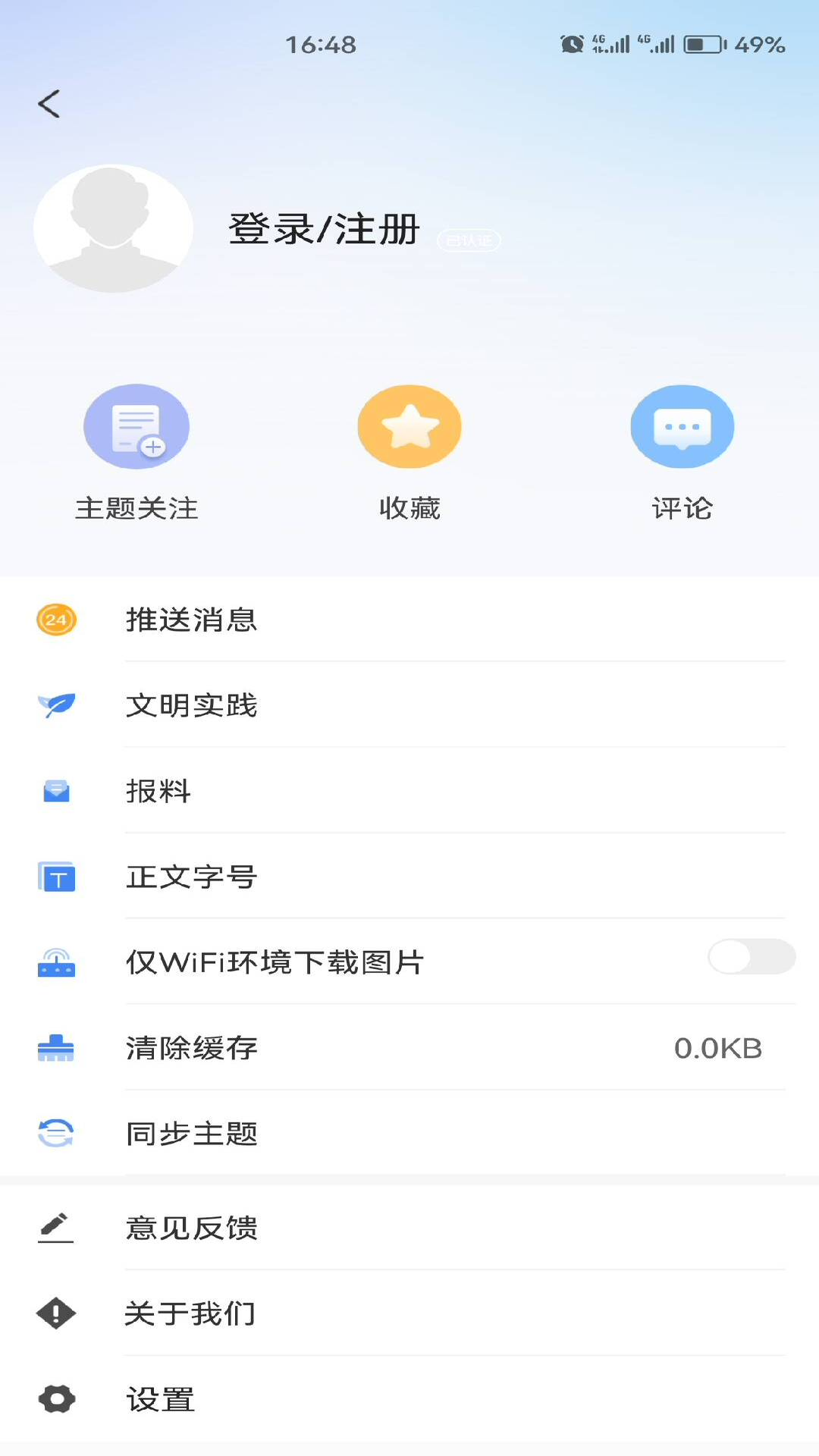Select the 文明实践 leaf icon
Image resolution: width=819 pixels, height=1456 pixels.
55,705
